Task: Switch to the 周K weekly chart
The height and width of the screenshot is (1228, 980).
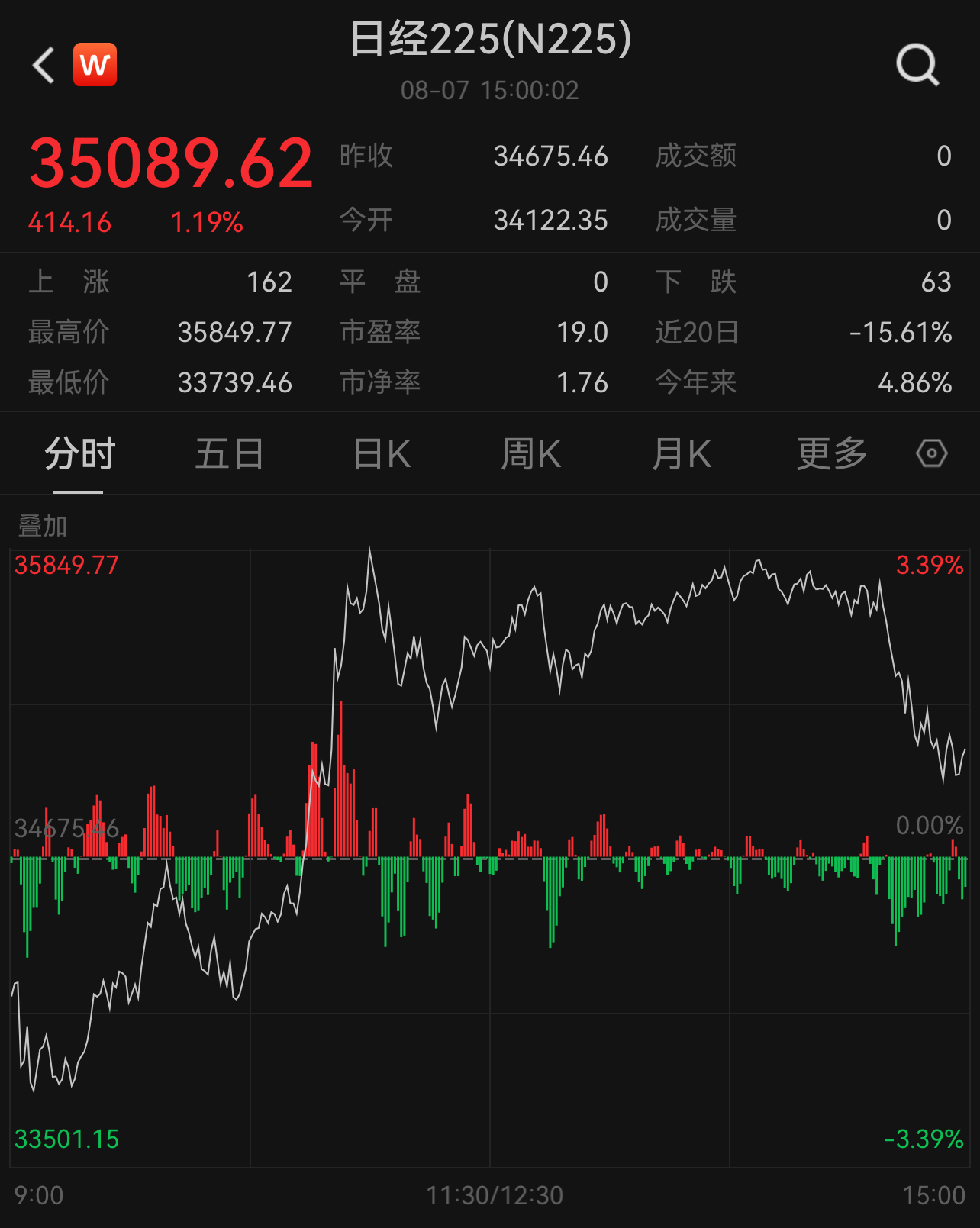Action: tap(530, 452)
